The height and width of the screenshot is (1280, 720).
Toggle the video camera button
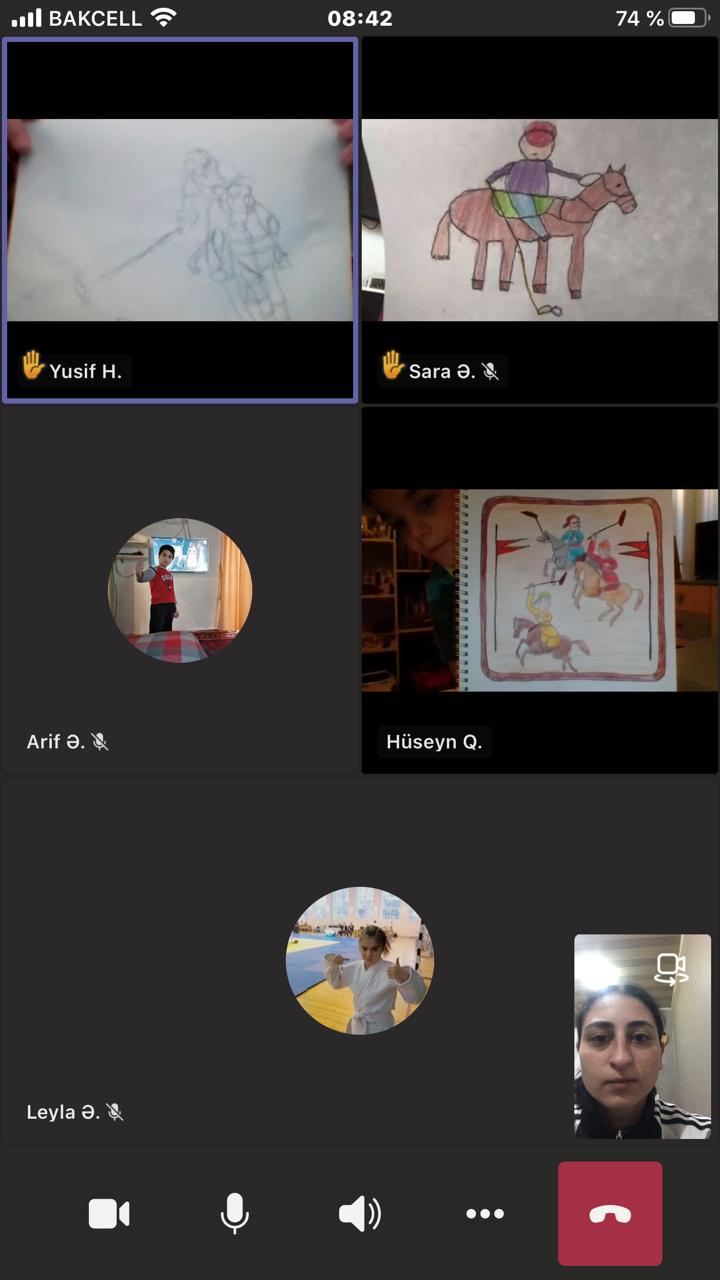click(x=109, y=1214)
